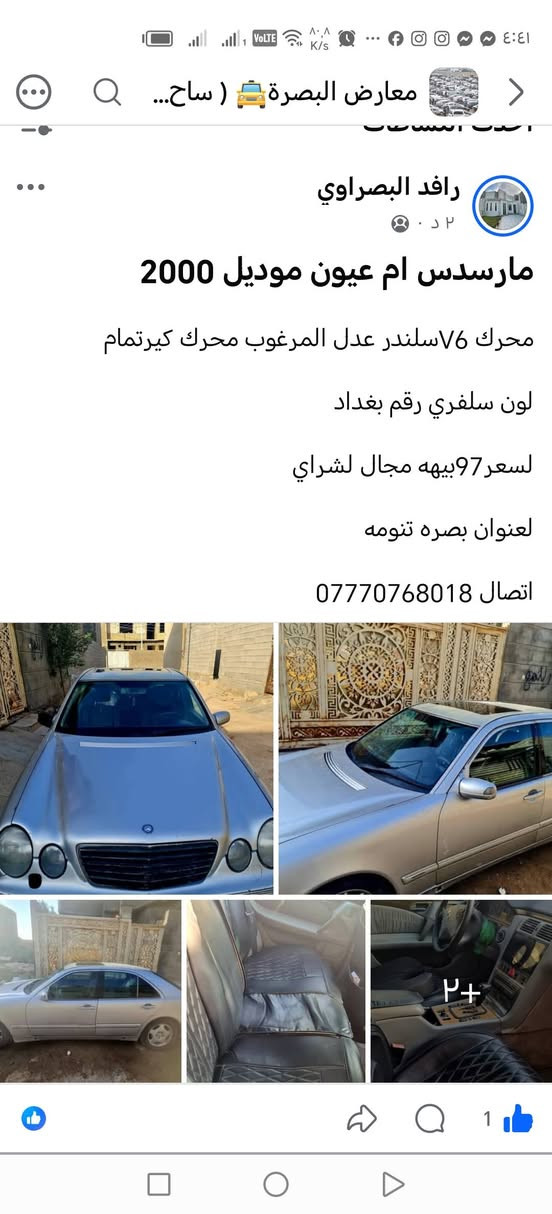Viewport: 552px width, 1214px height.
Task: Open the black leather seat photo
Action: [276, 991]
